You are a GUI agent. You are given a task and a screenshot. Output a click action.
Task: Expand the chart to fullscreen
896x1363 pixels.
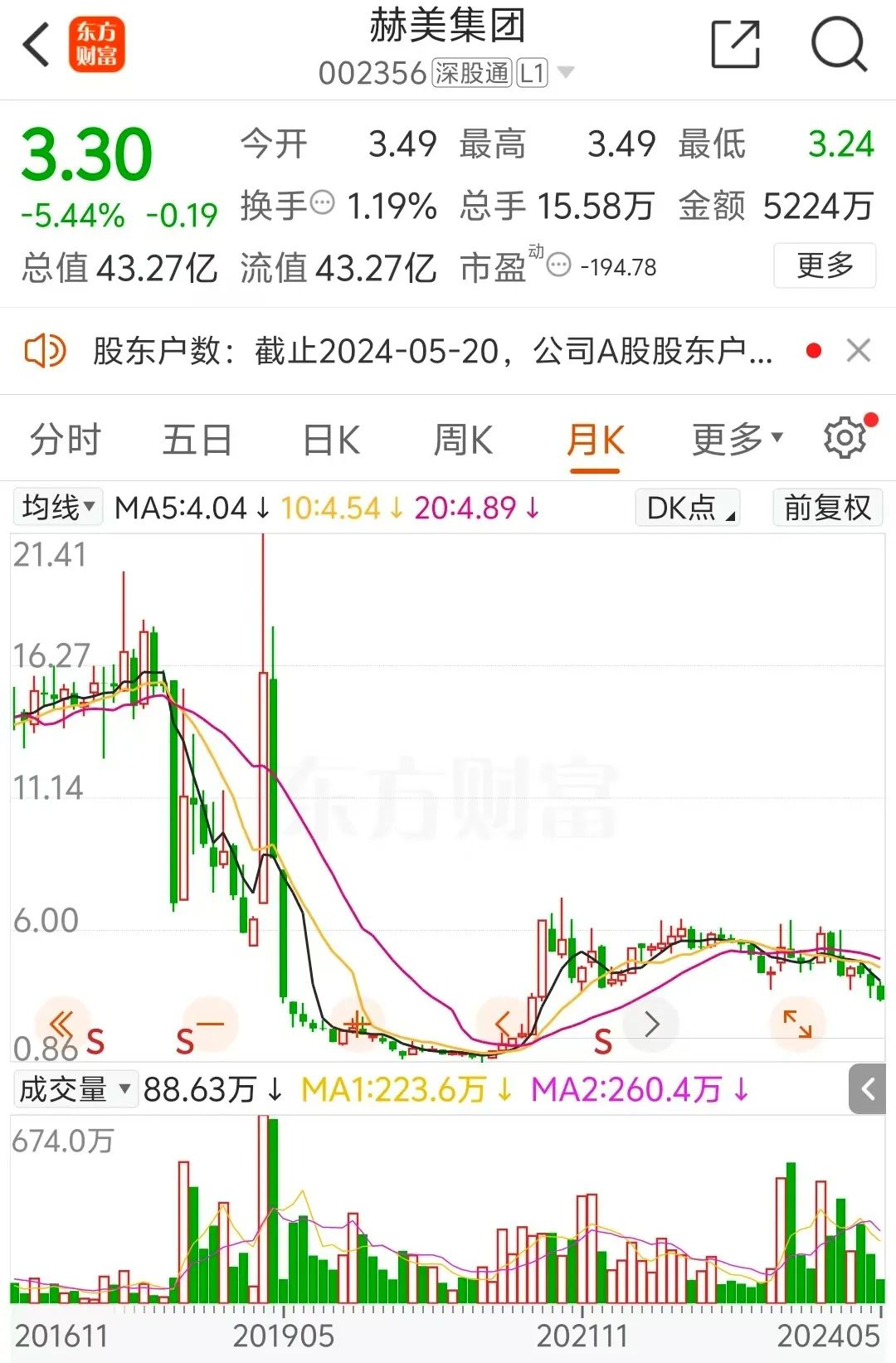(797, 1024)
